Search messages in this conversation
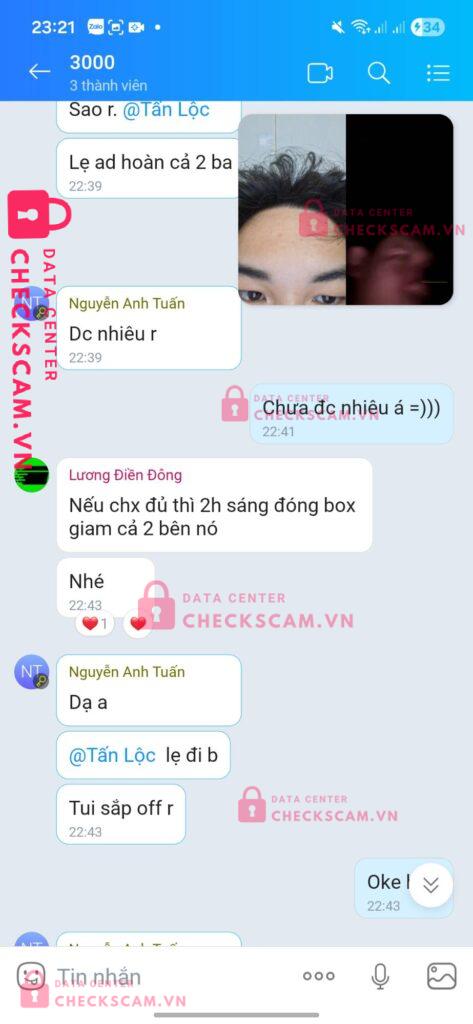 pyautogui.click(x=379, y=72)
